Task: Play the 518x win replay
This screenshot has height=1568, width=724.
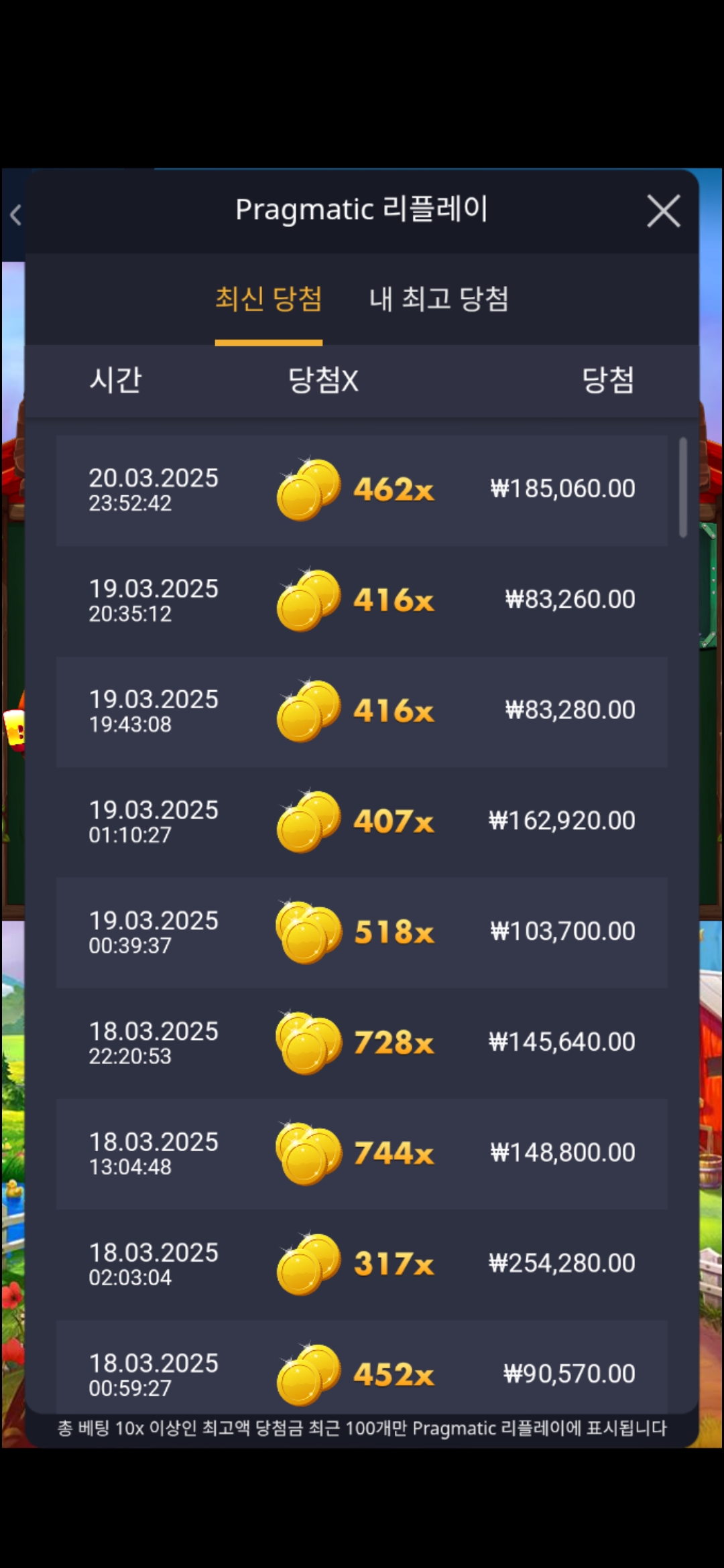Action: point(362,933)
